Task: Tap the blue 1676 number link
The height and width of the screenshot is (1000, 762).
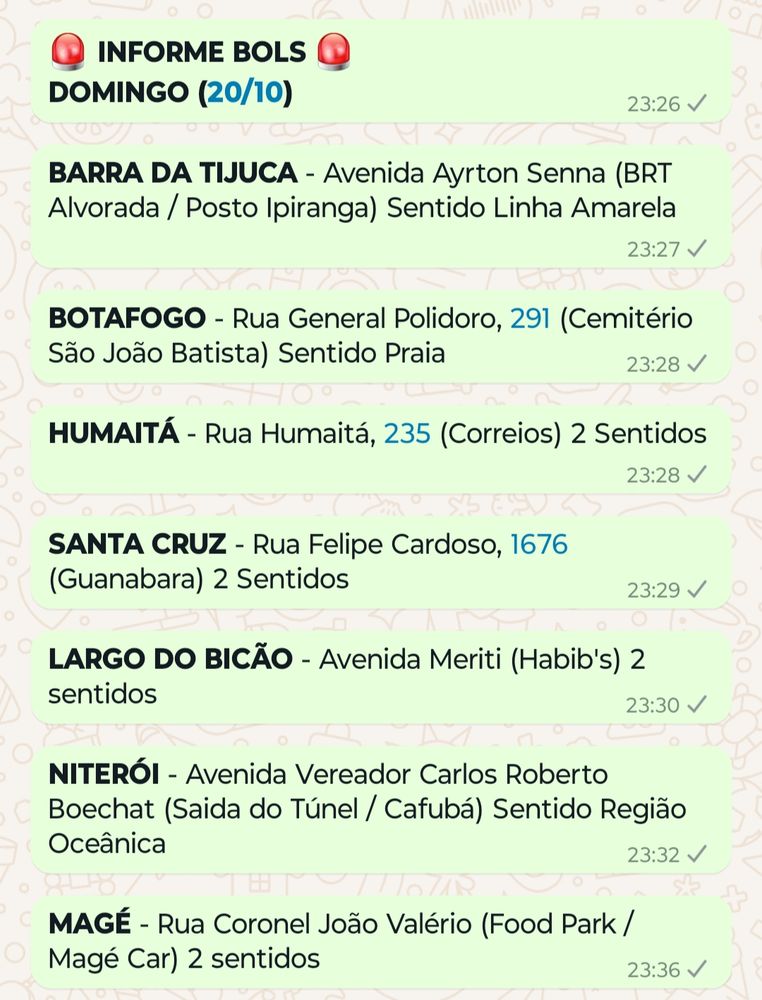Action: 539,545
